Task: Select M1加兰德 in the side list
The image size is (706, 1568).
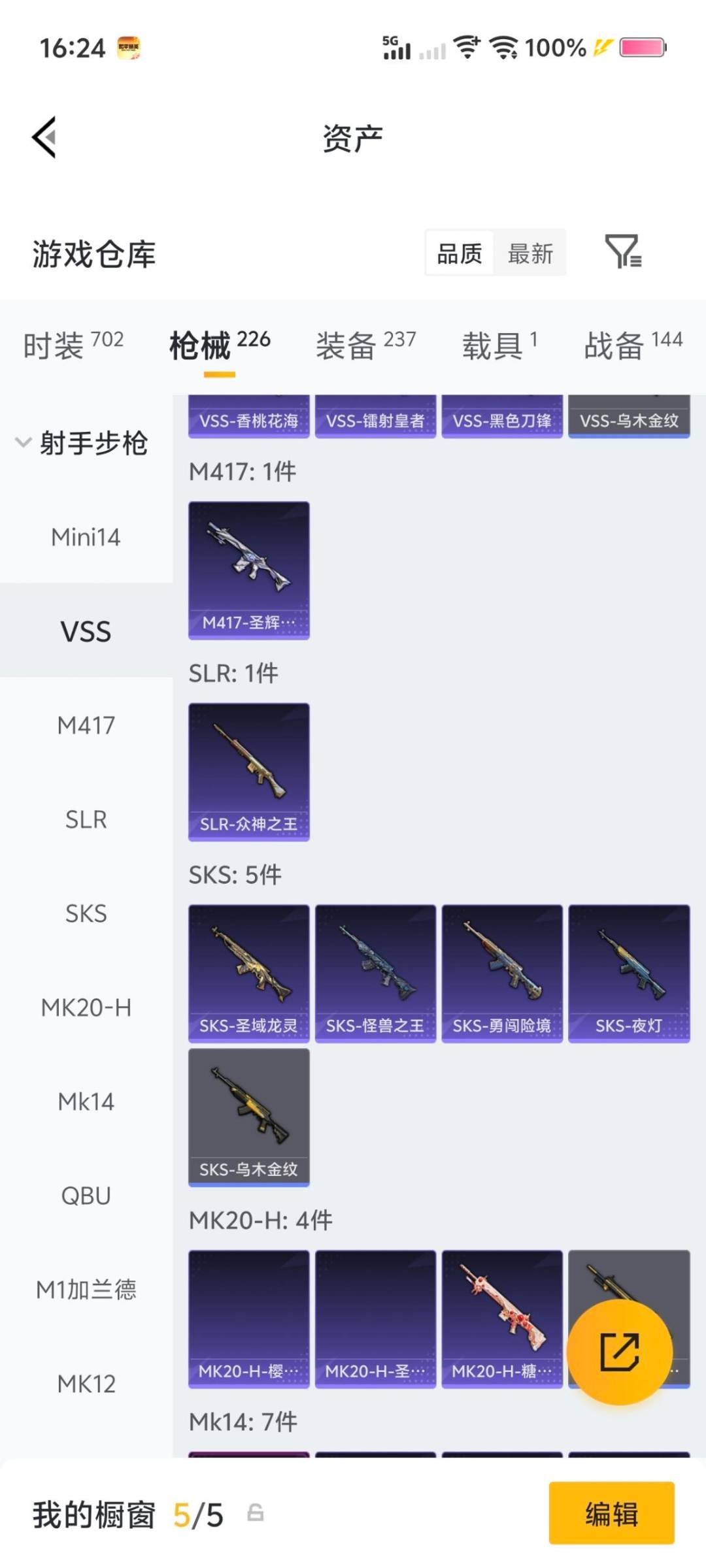Action: 86,1290
